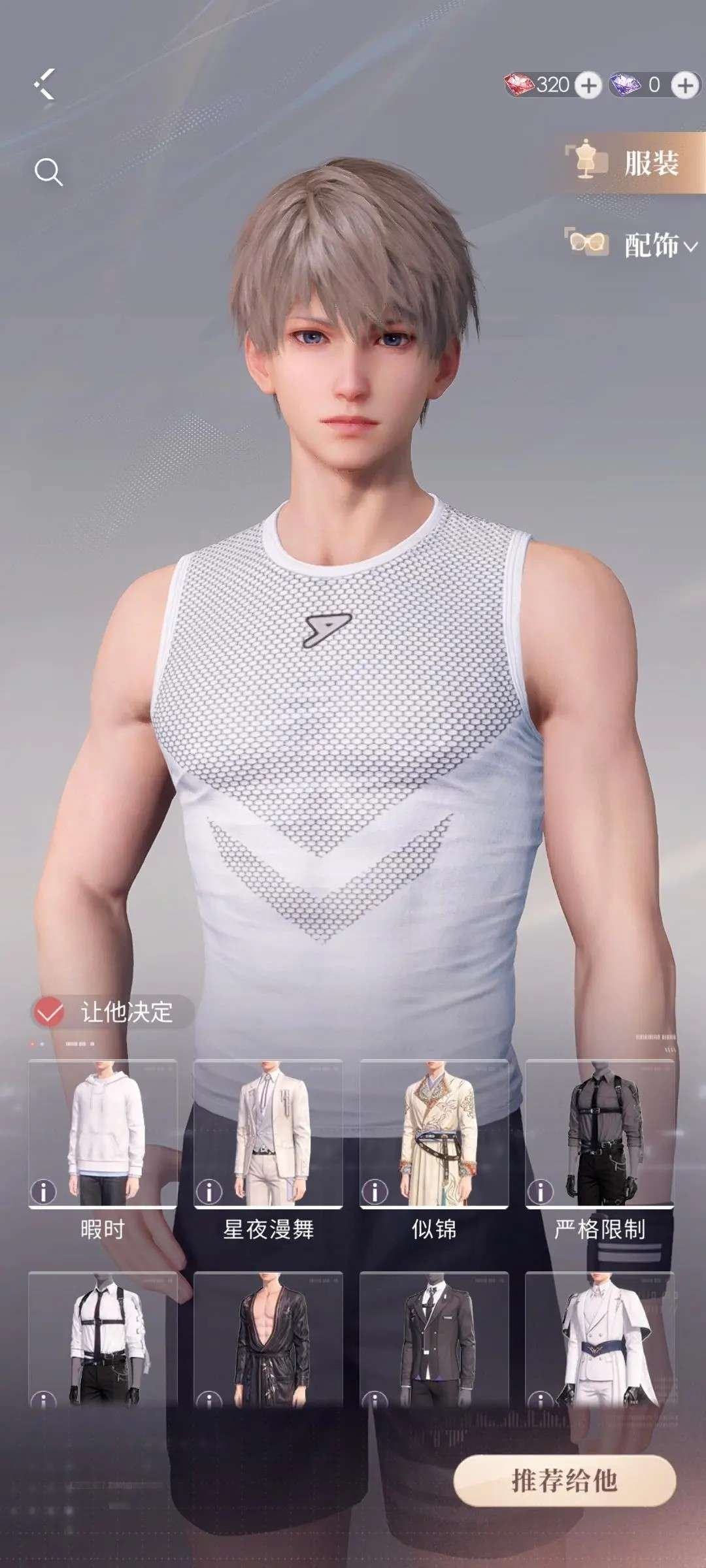This screenshot has width=706, height=1568.
Task: View info for the 暇时 outfit
Action: coord(44,1192)
